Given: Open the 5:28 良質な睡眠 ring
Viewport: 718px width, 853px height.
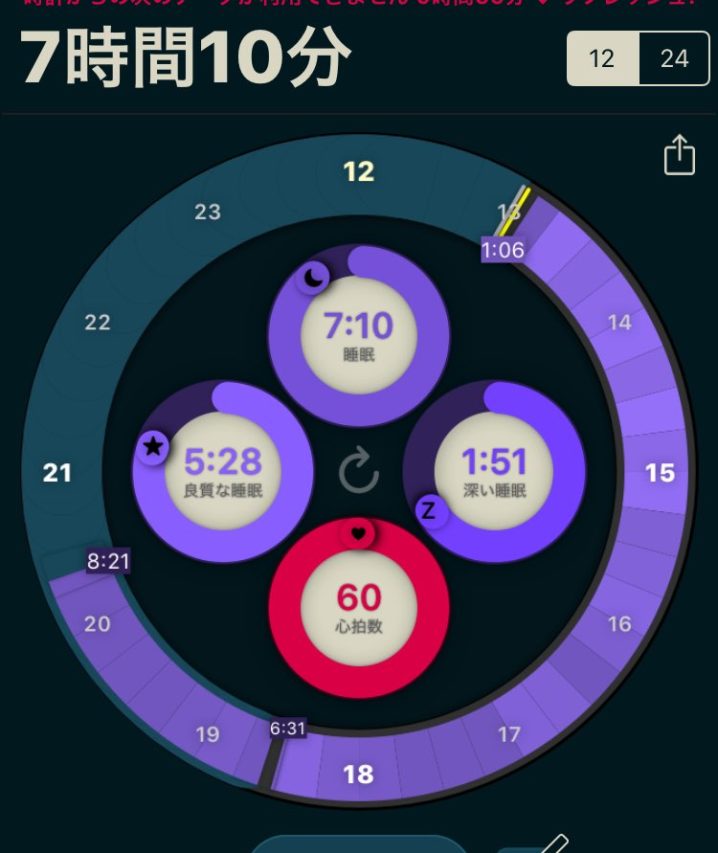Looking at the screenshot, I should tap(223, 471).
